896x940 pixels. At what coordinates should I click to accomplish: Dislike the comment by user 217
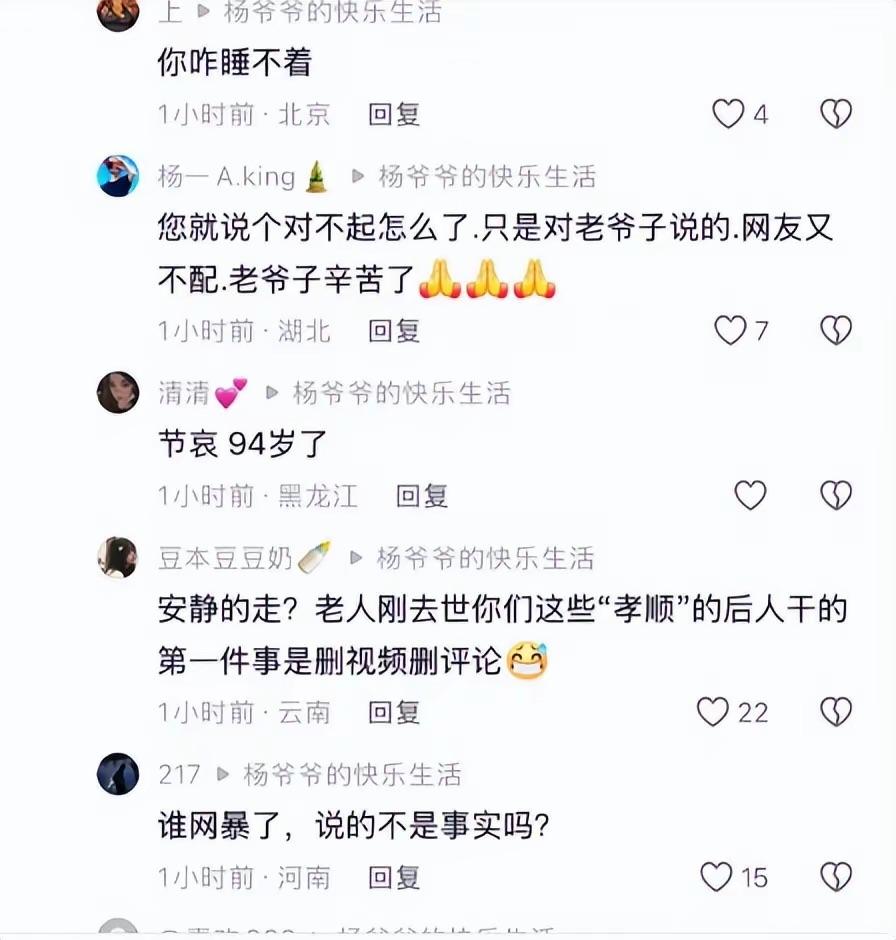tap(836, 877)
